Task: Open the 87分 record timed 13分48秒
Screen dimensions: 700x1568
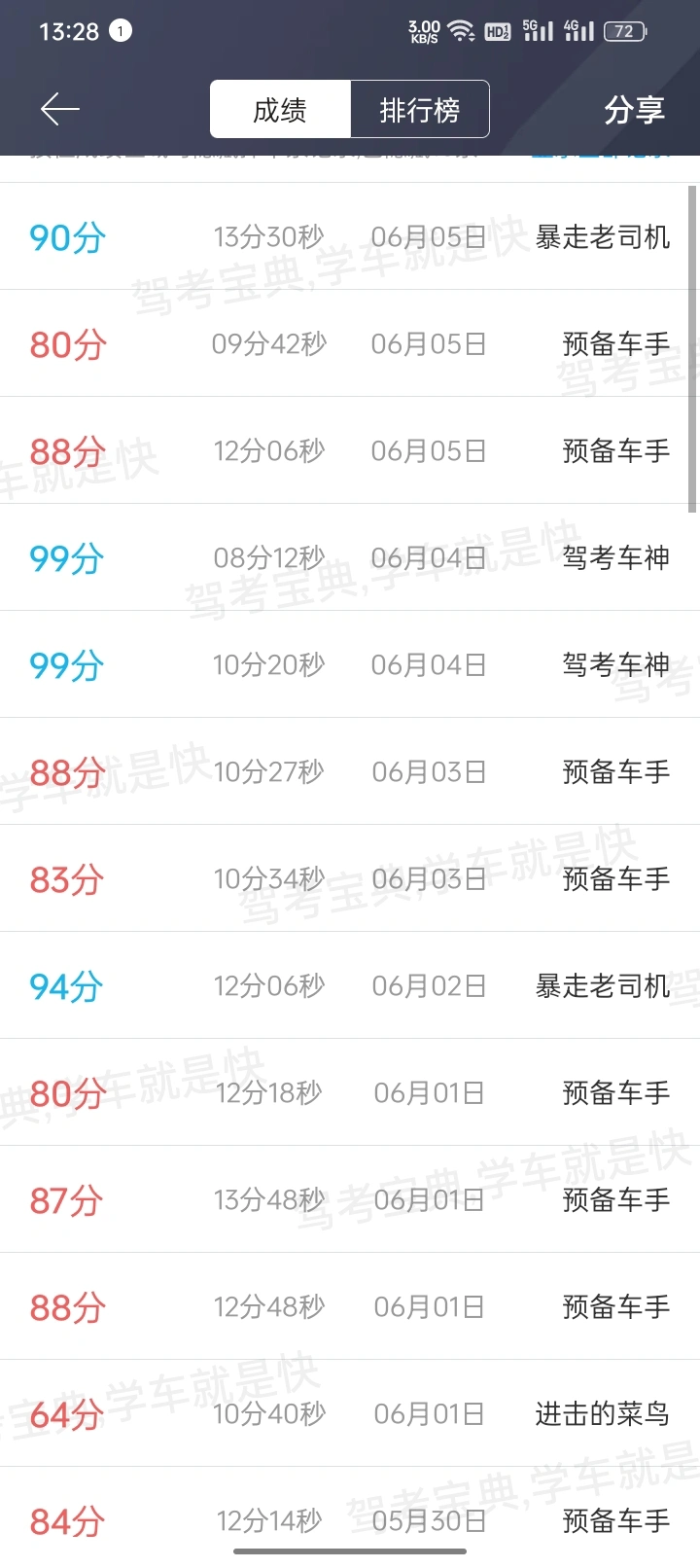Action: click(x=350, y=1199)
